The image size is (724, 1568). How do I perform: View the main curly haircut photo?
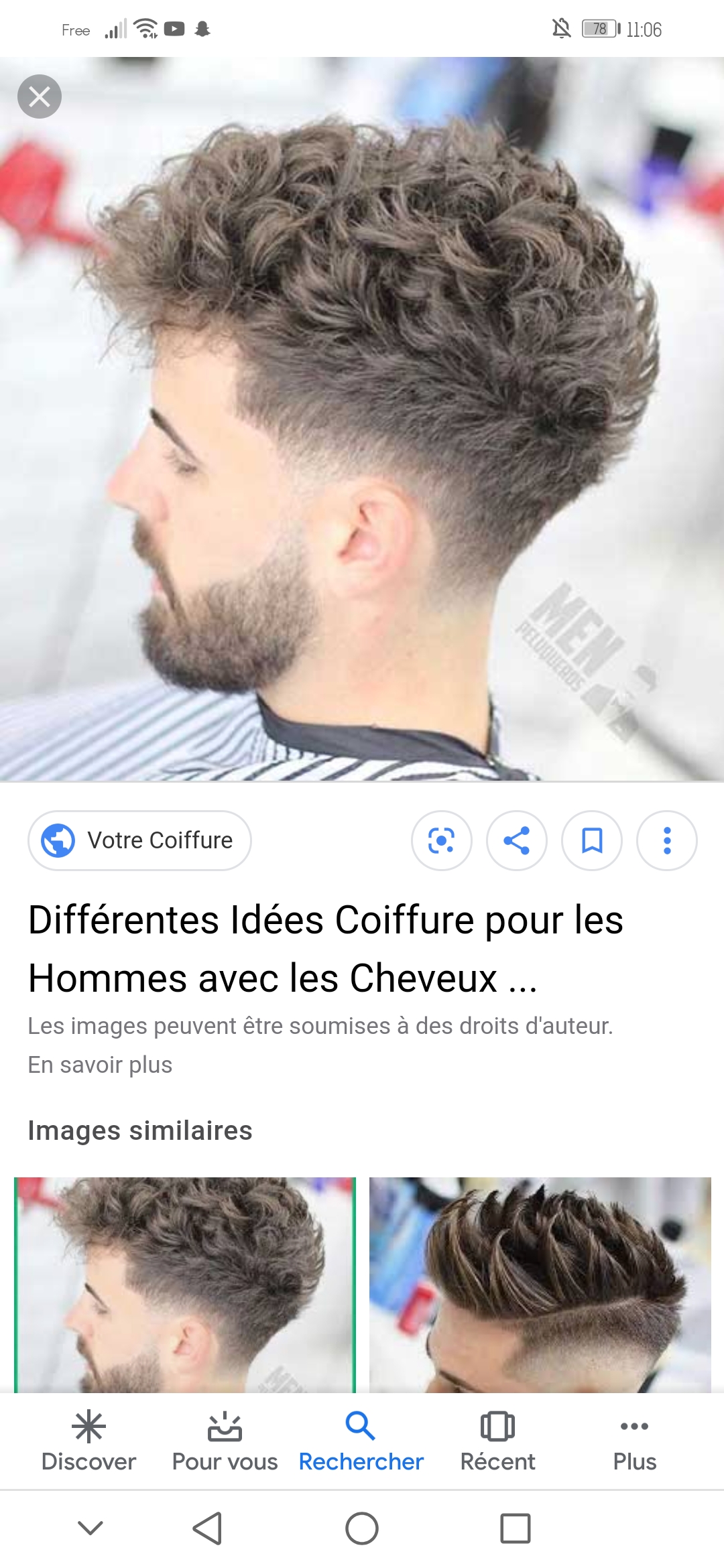[x=362, y=419]
